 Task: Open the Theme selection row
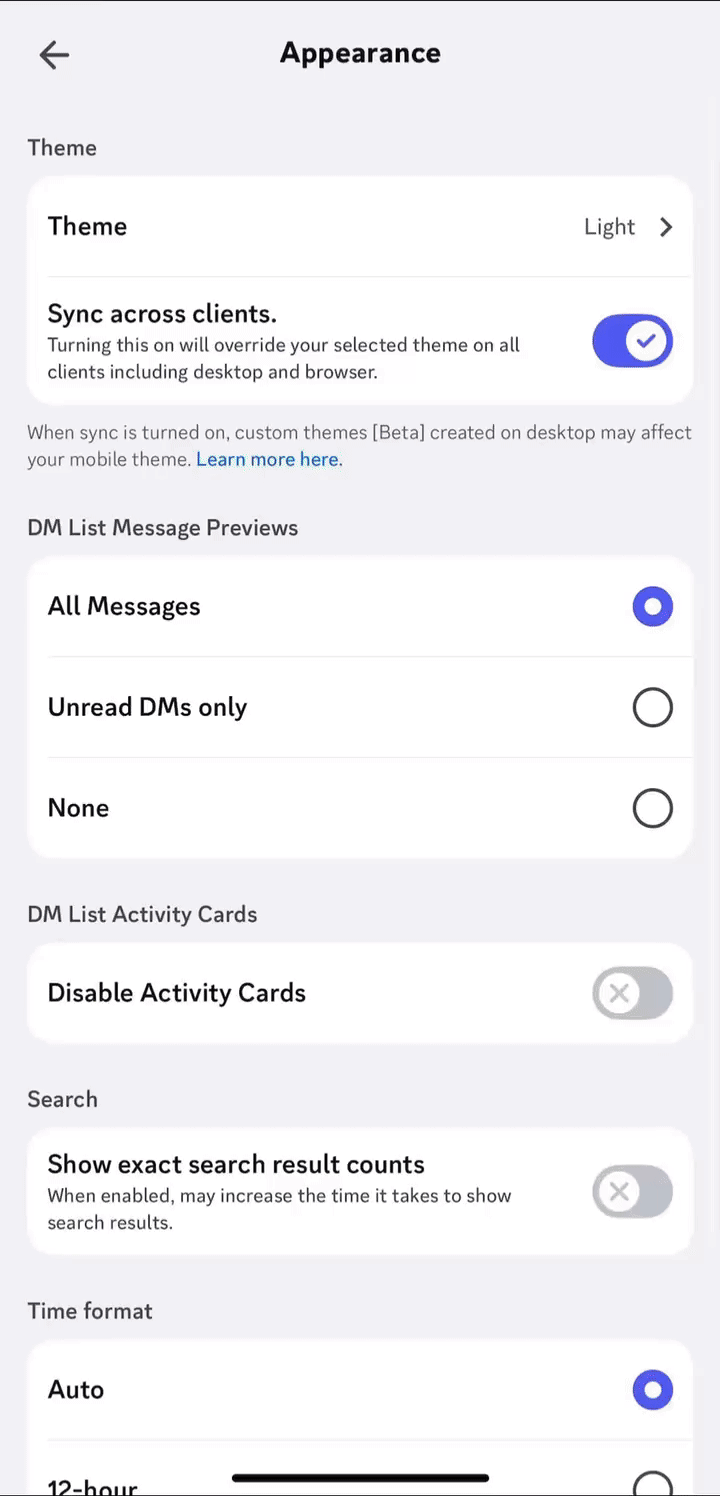click(360, 226)
